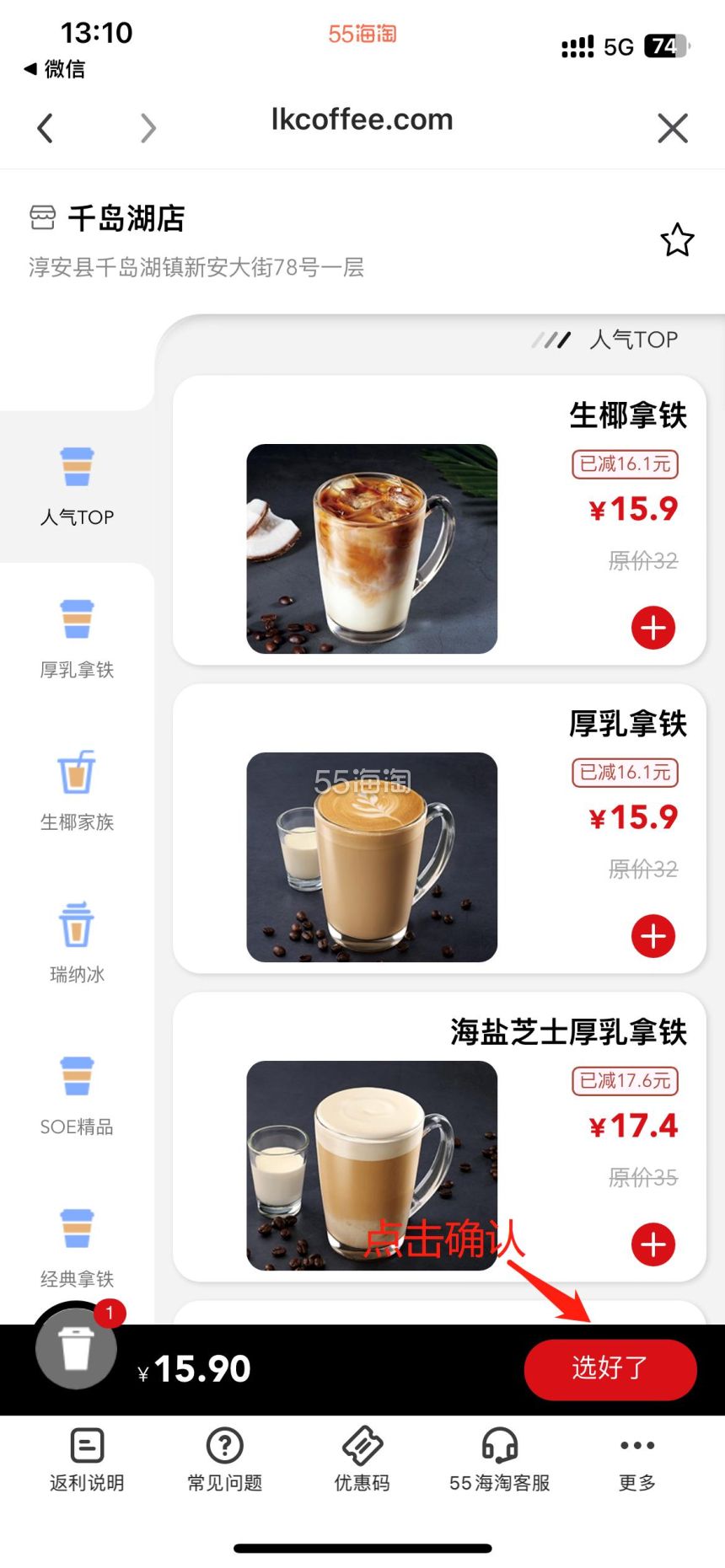This screenshot has width=725, height=1568.
Task: Add 生椰拿铁 to the cart
Action: 653,628
